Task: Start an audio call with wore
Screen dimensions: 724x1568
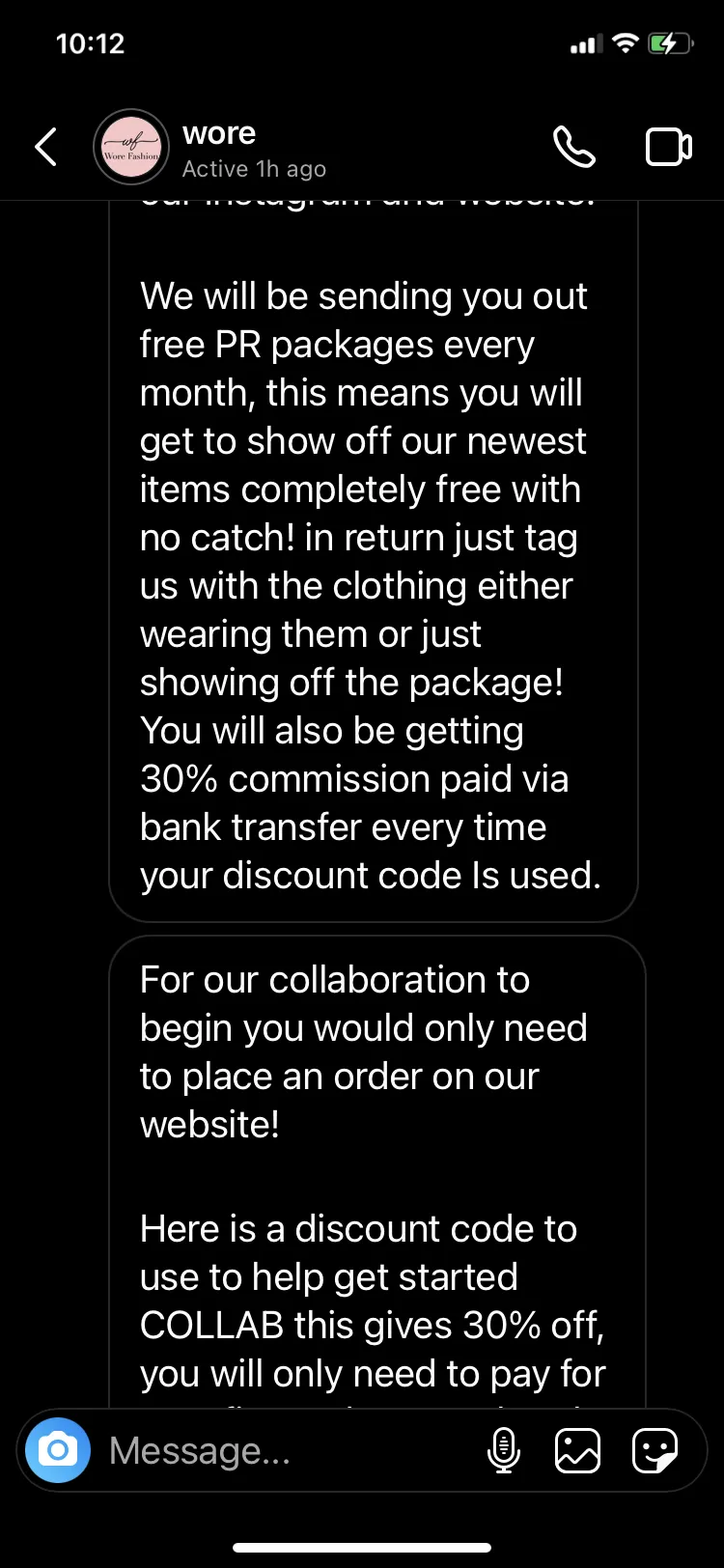Action: pyautogui.click(x=573, y=148)
